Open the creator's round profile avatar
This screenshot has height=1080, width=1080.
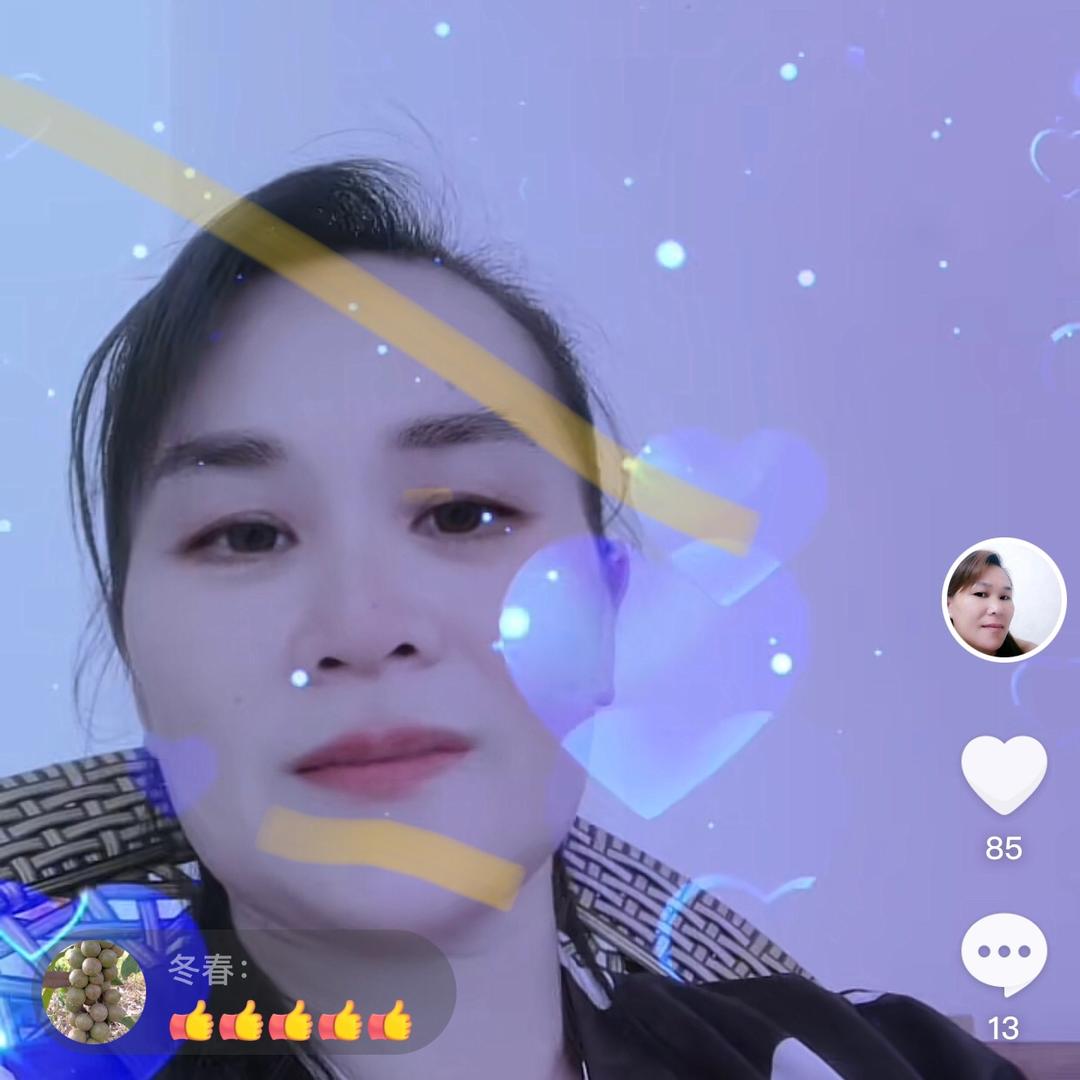tap(1003, 600)
